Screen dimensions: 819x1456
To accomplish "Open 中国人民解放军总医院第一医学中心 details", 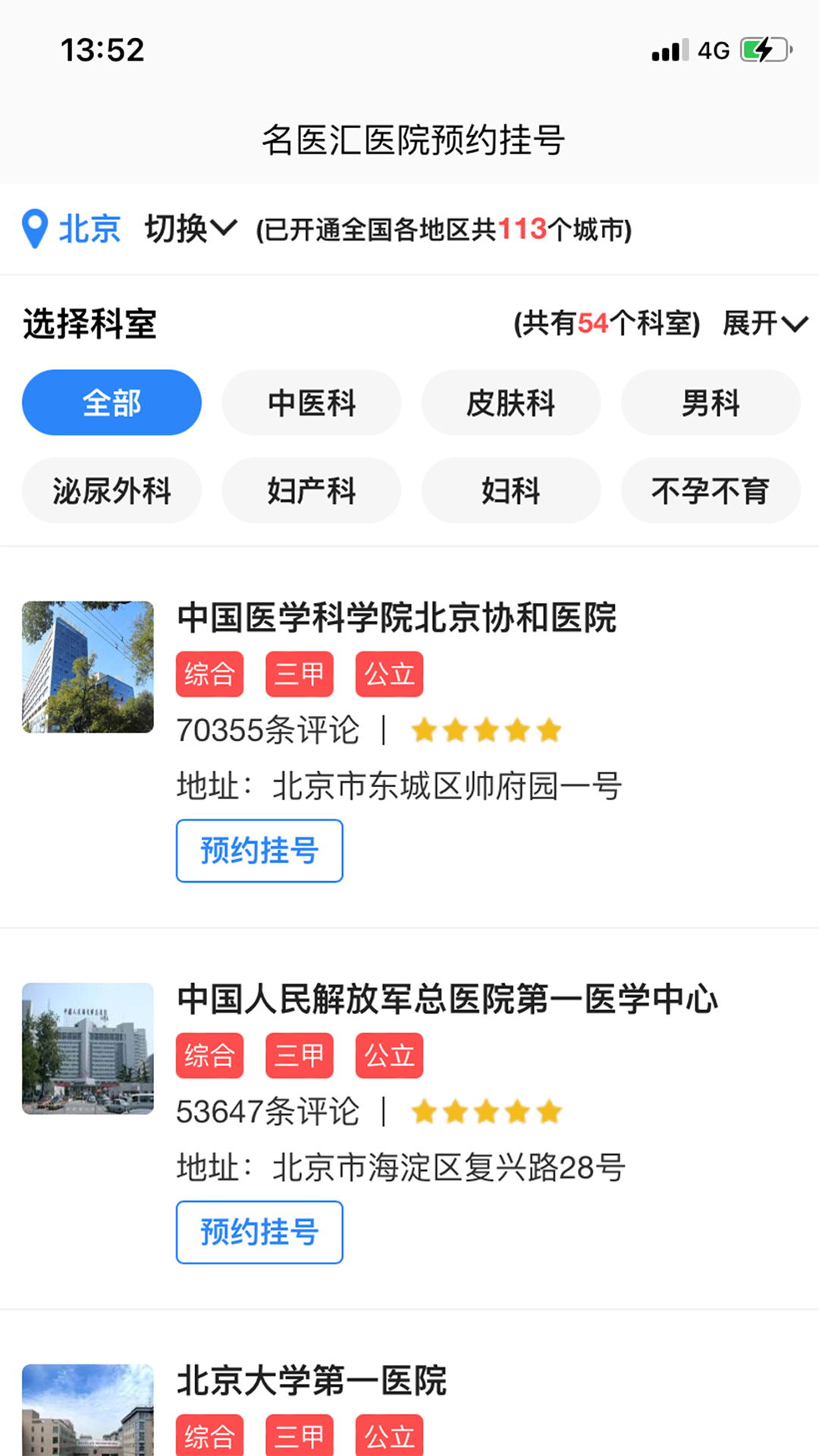I will (x=447, y=999).
